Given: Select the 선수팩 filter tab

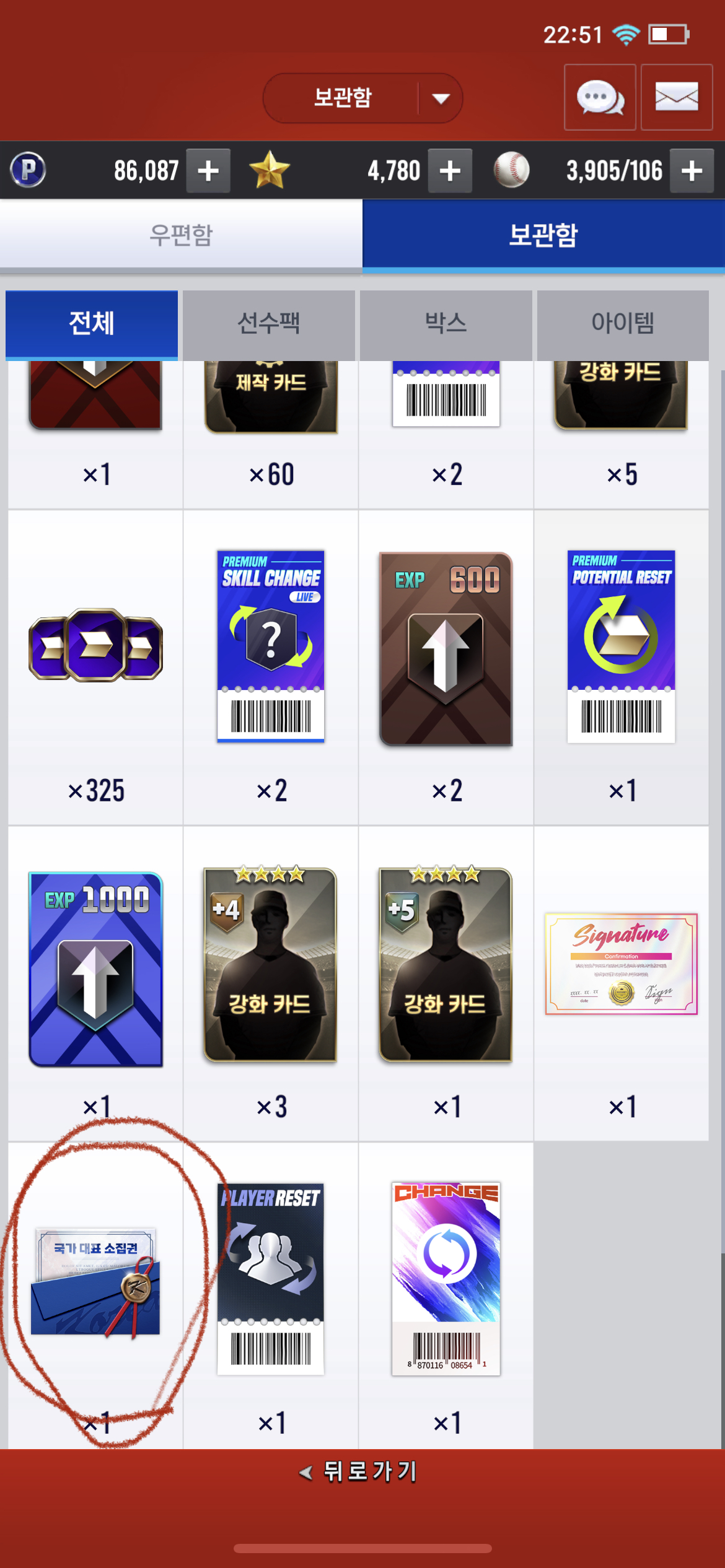Looking at the screenshot, I should [269, 324].
